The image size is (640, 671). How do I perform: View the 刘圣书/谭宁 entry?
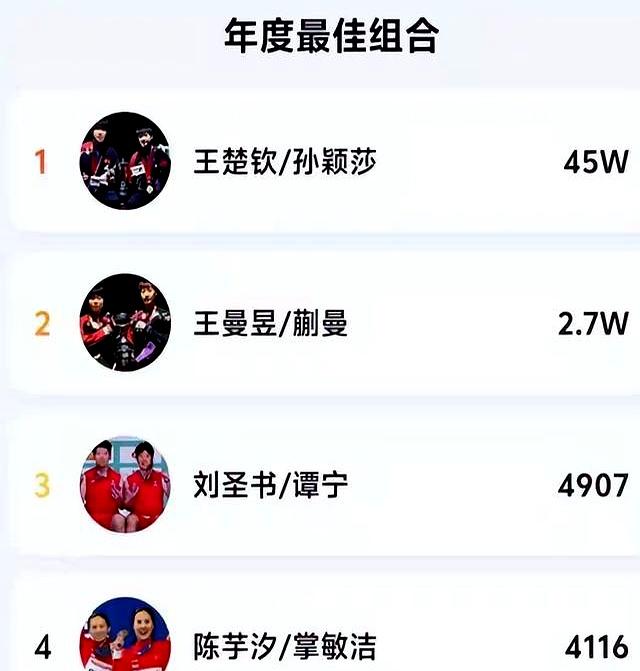[x=271, y=485]
